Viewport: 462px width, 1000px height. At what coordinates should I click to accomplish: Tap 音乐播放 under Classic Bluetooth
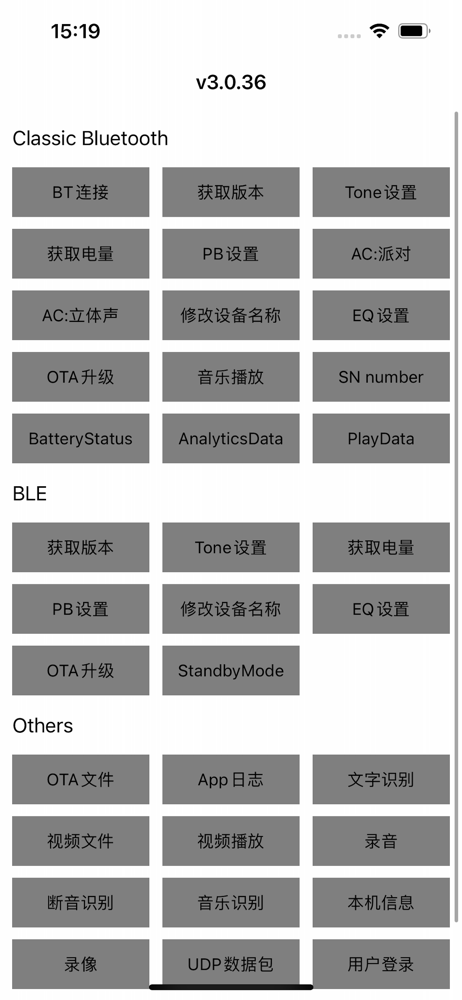[x=230, y=377]
